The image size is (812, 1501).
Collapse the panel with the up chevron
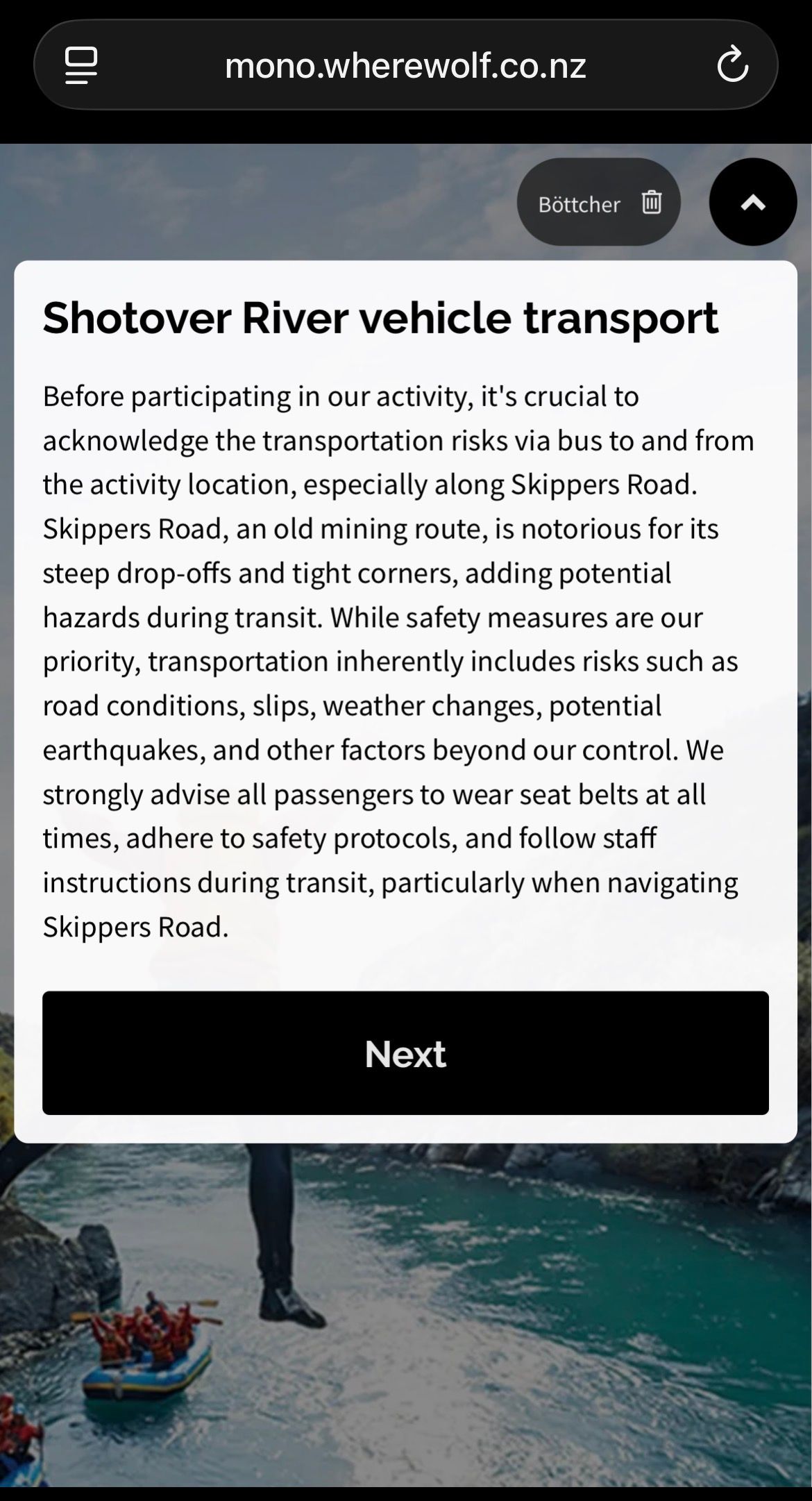click(x=753, y=202)
